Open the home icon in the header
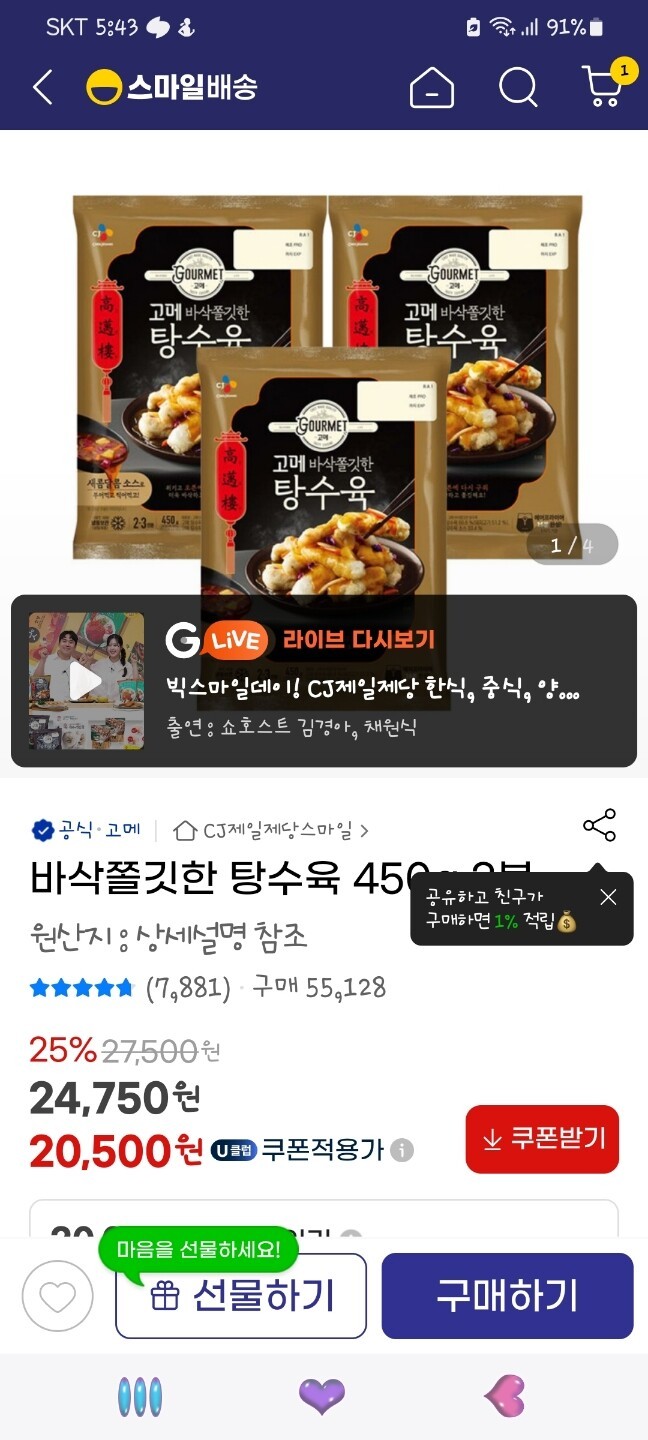 pyautogui.click(x=432, y=88)
